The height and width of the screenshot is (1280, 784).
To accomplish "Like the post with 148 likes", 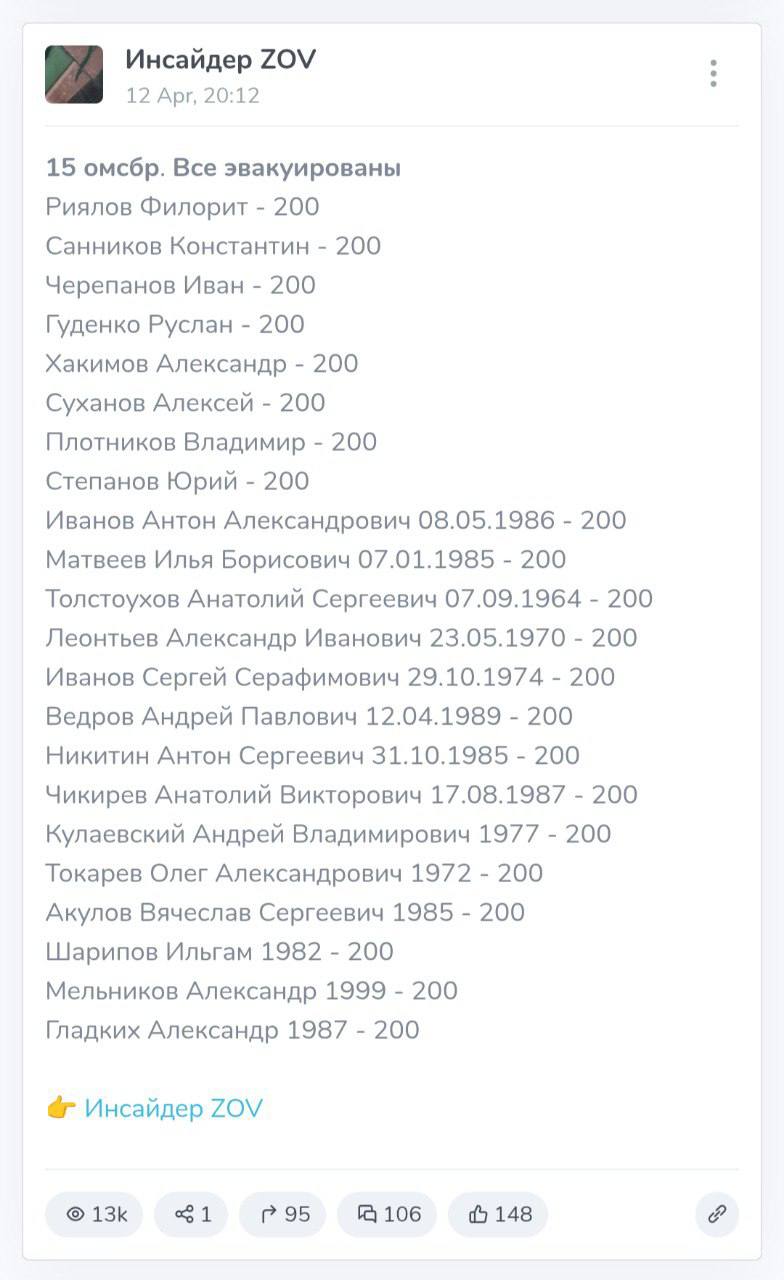I will pos(498,1215).
